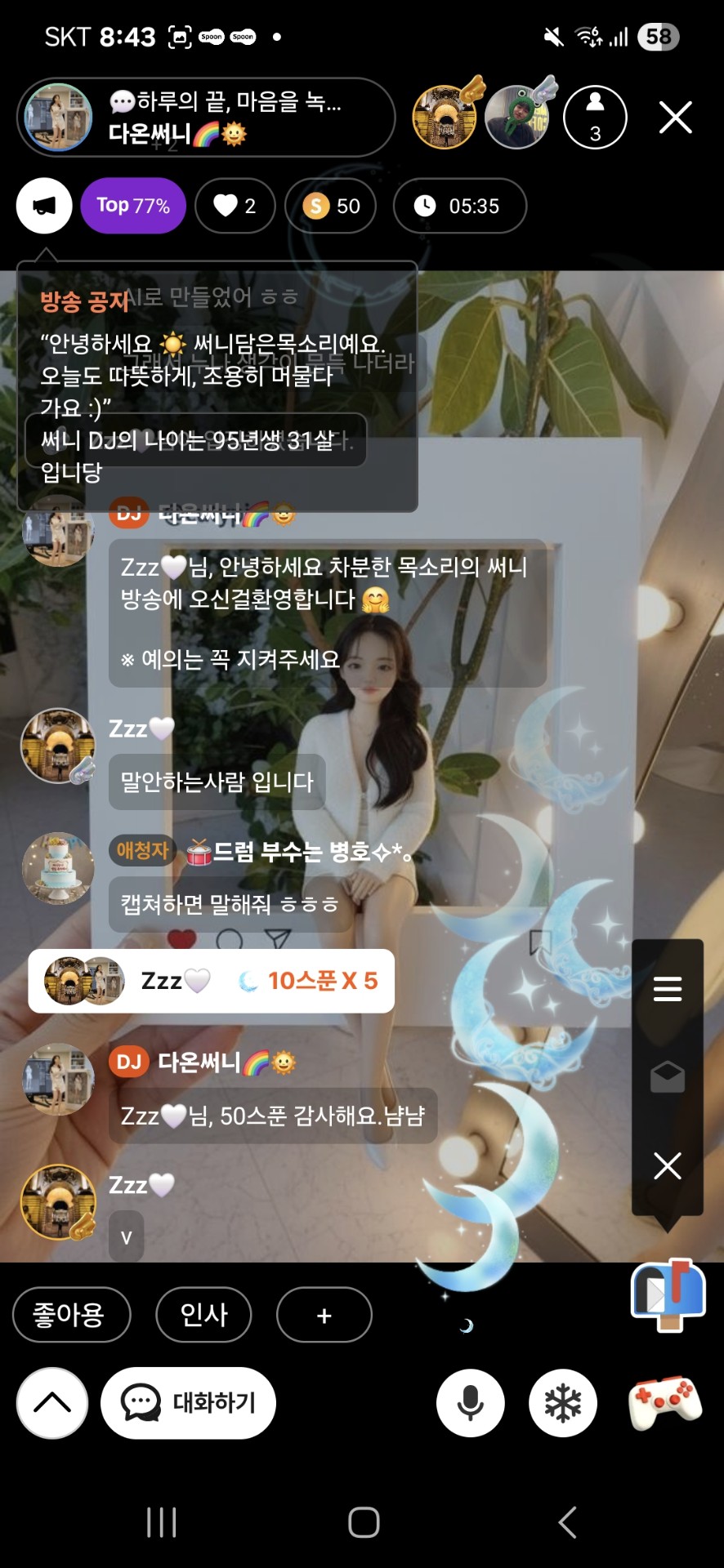Screen dimensions: 724x1568
Task: Open the hamburger menu in side panel
Action: coord(668,989)
